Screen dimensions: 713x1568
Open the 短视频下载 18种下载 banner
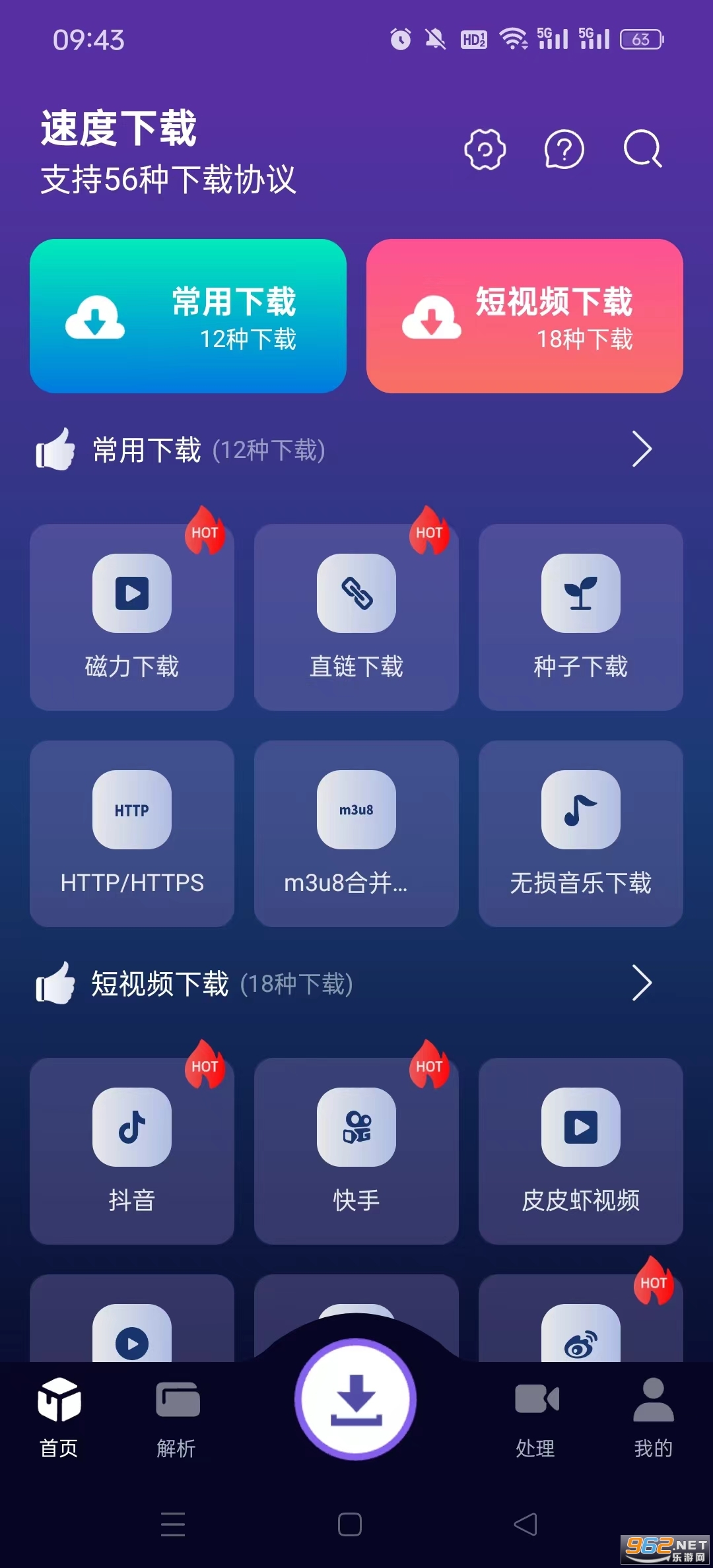click(x=525, y=316)
